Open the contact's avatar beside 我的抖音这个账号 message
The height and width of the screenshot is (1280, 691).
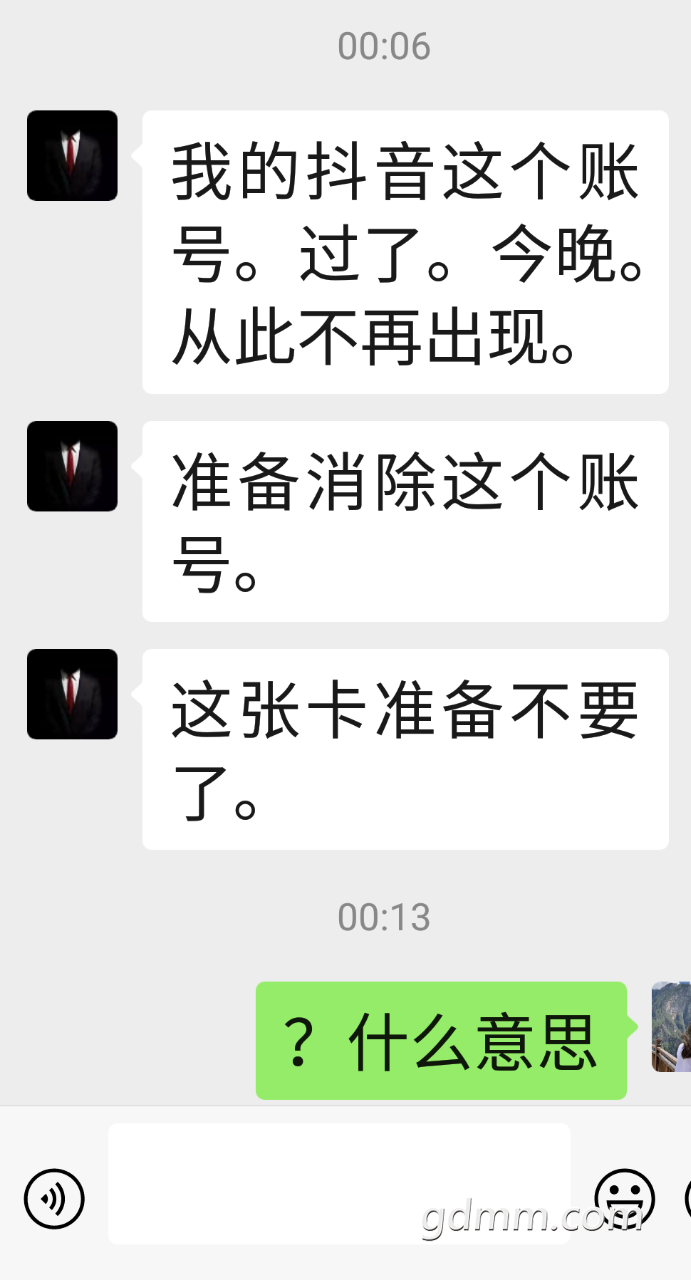[x=72, y=156]
